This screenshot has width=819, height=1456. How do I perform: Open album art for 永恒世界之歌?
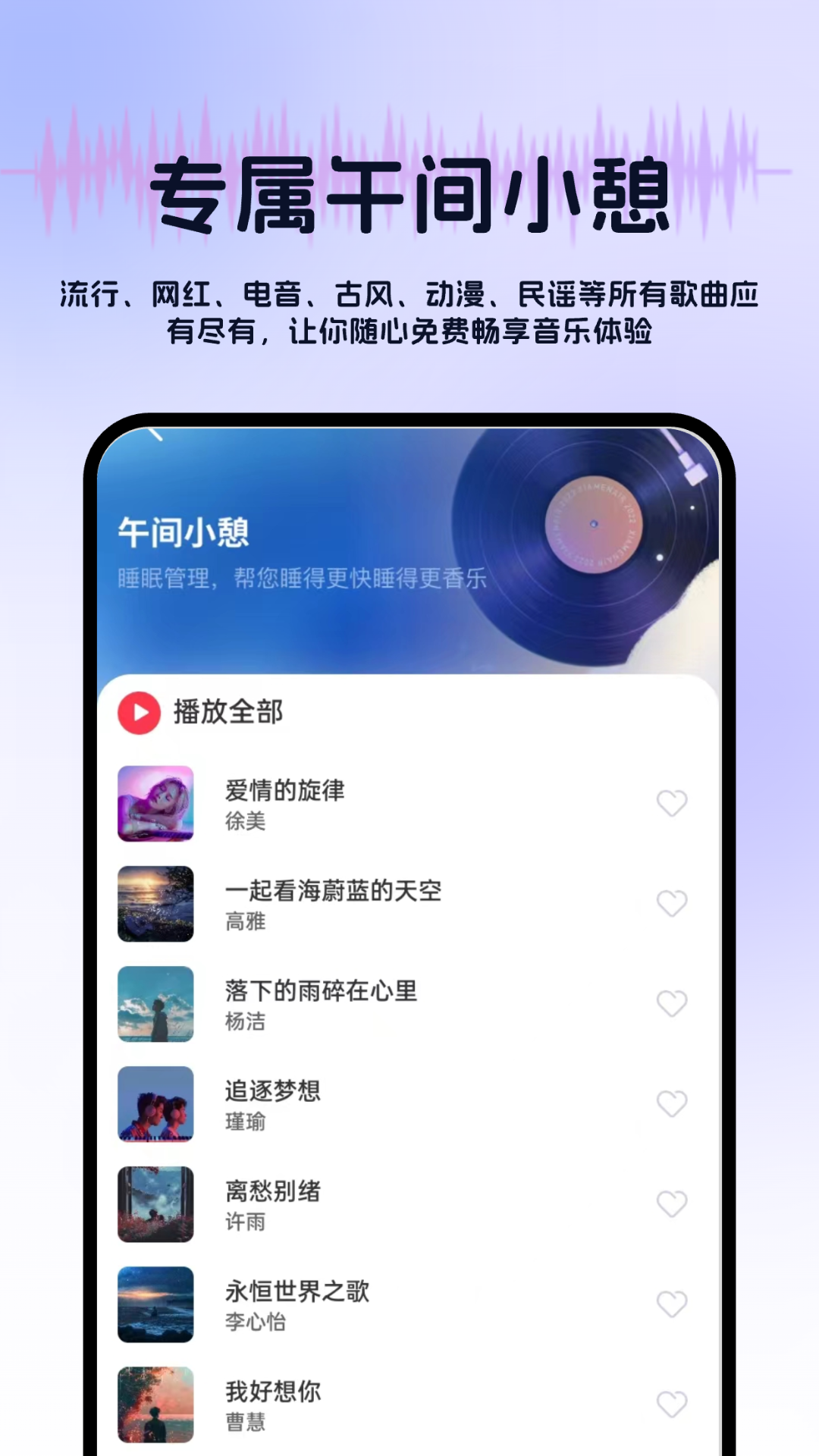155,1305
